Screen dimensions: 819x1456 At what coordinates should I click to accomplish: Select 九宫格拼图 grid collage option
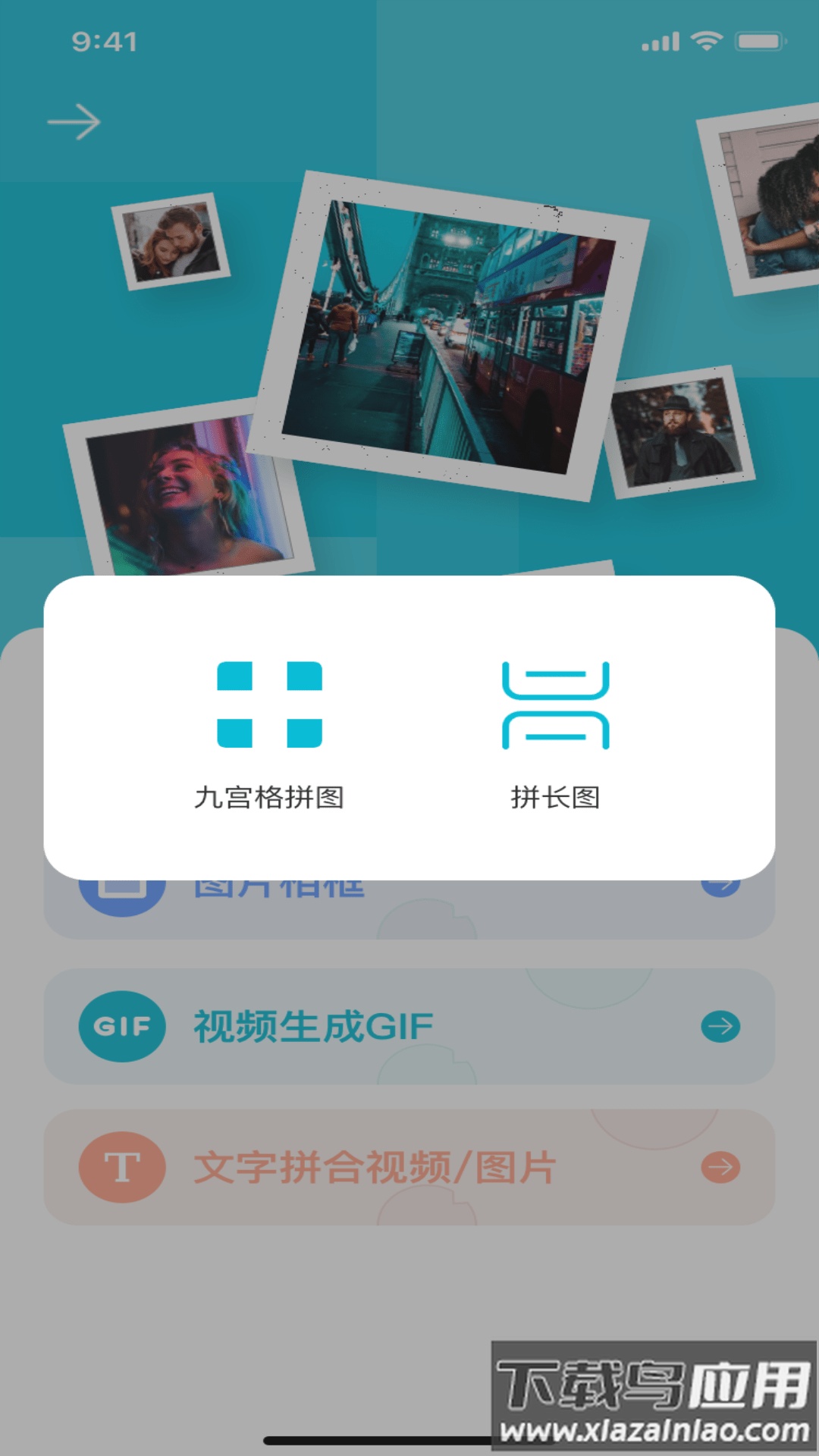click(x=269, y=732)
